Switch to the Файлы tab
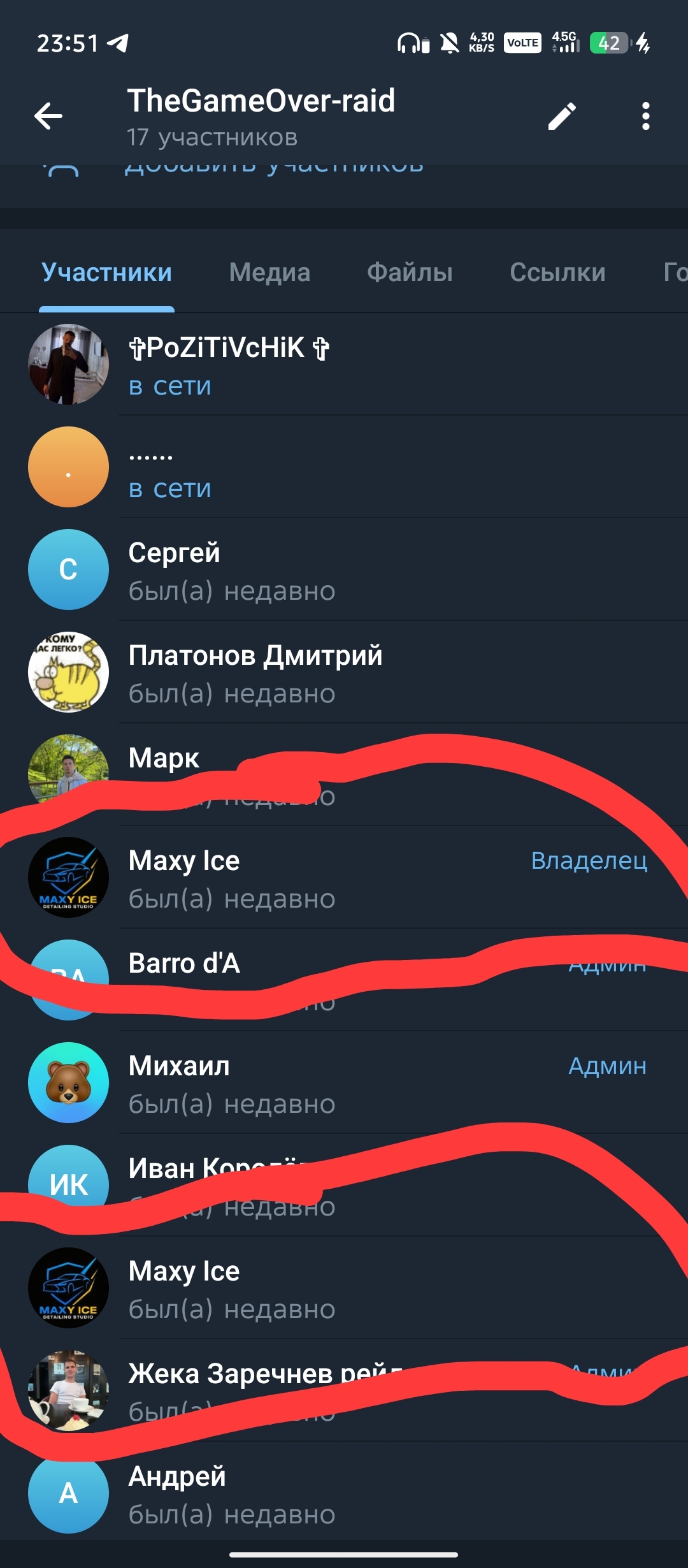 410,273
